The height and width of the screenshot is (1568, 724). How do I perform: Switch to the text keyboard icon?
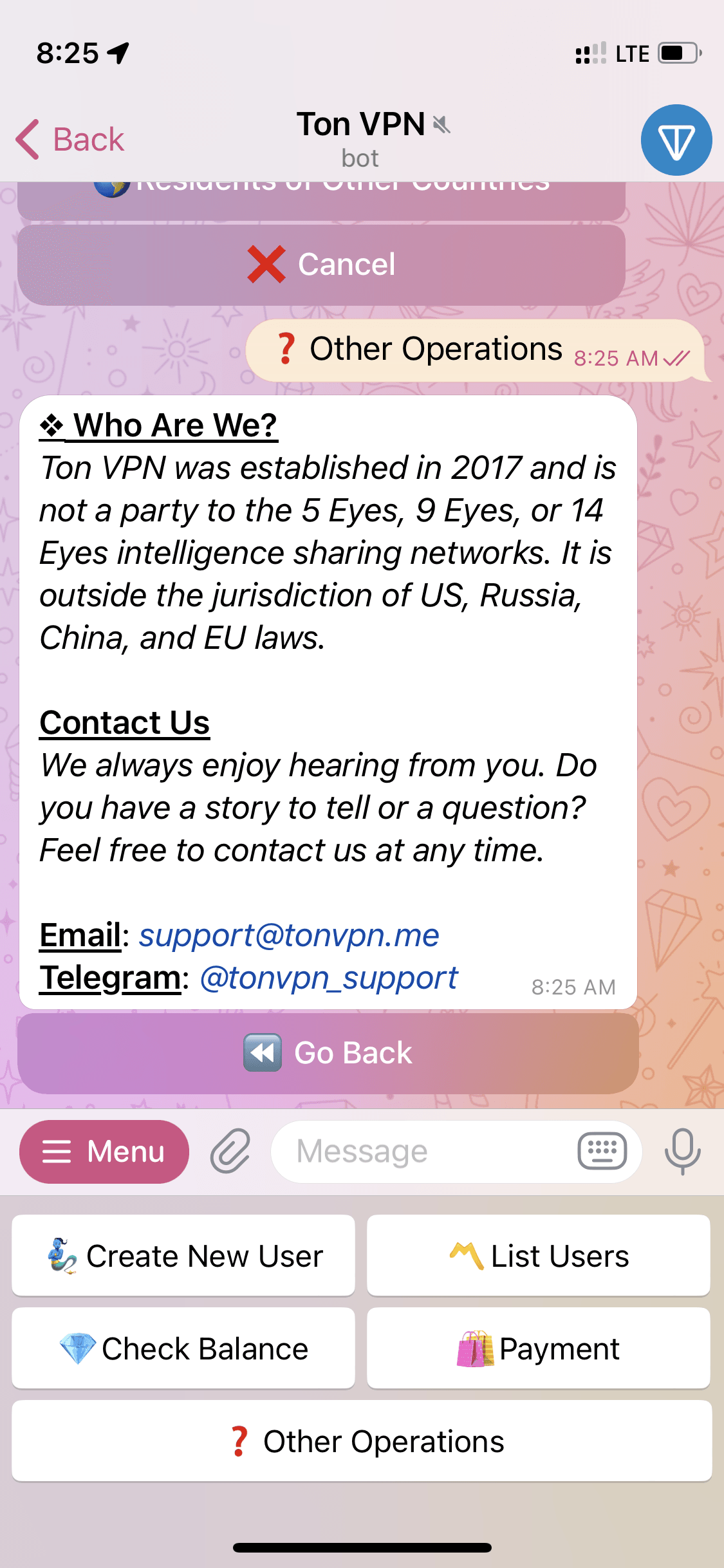coord(602,1151)
